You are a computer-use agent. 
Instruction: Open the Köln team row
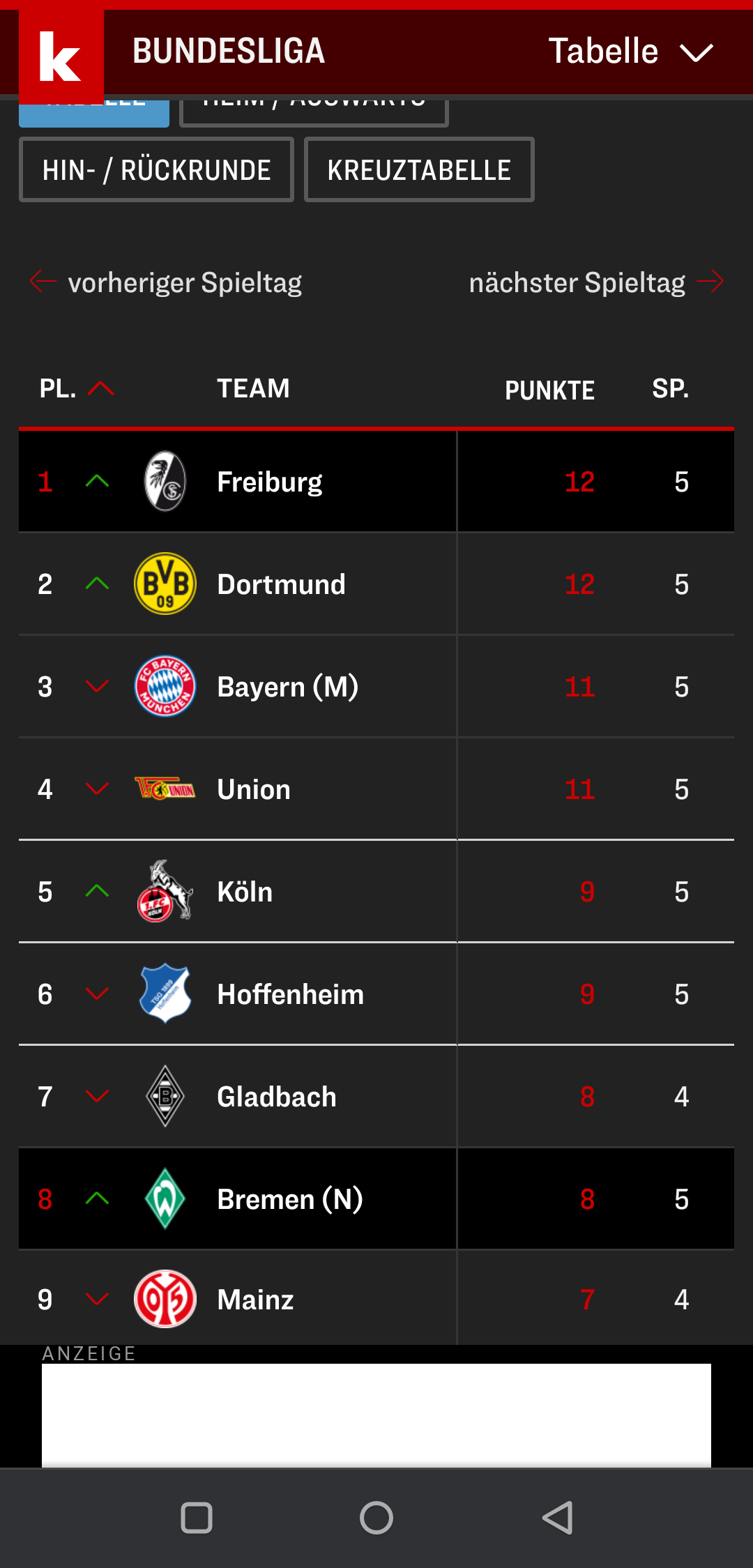(376, 892)
